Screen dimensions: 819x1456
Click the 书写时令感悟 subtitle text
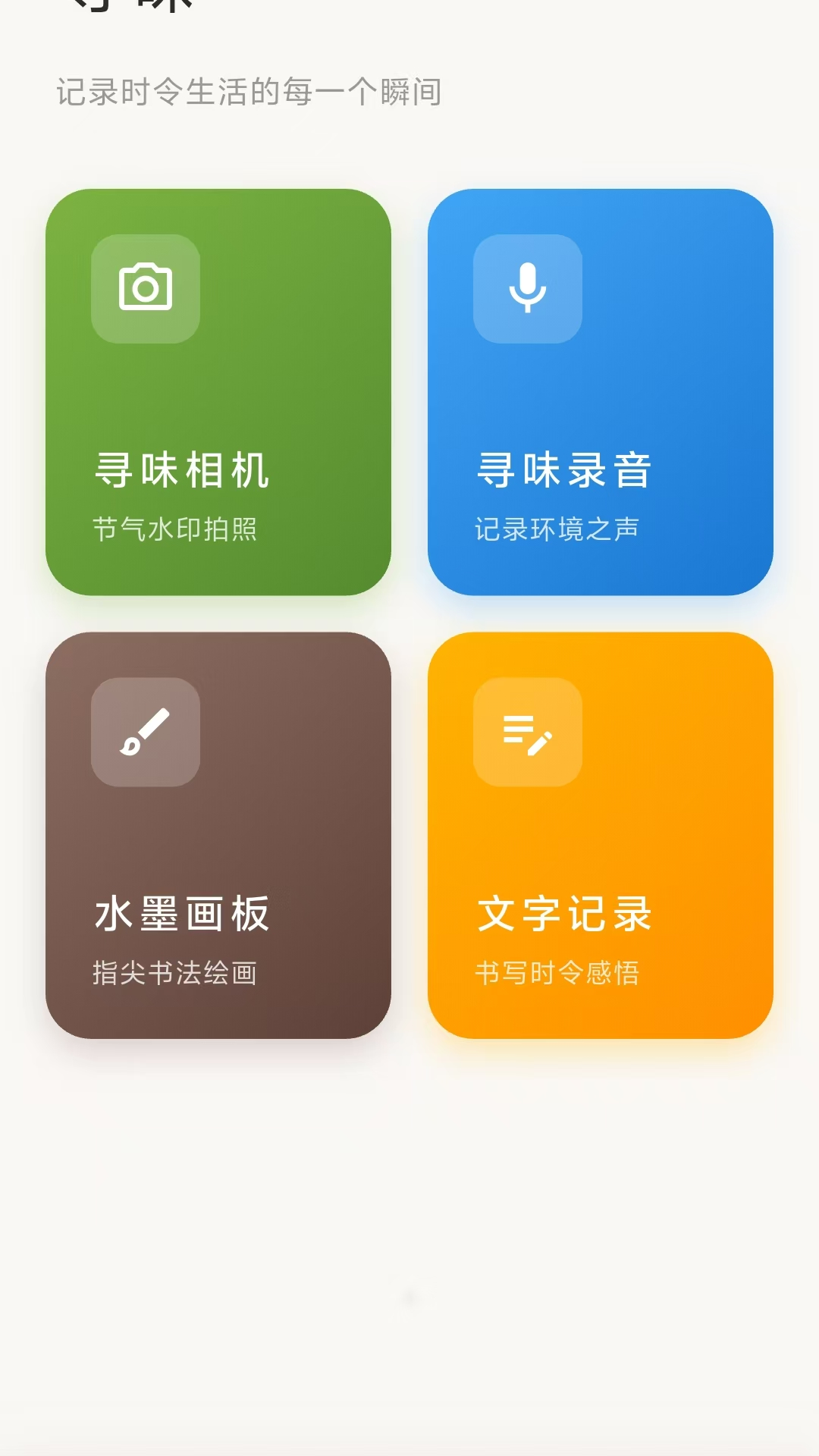[x=556, y=972]
